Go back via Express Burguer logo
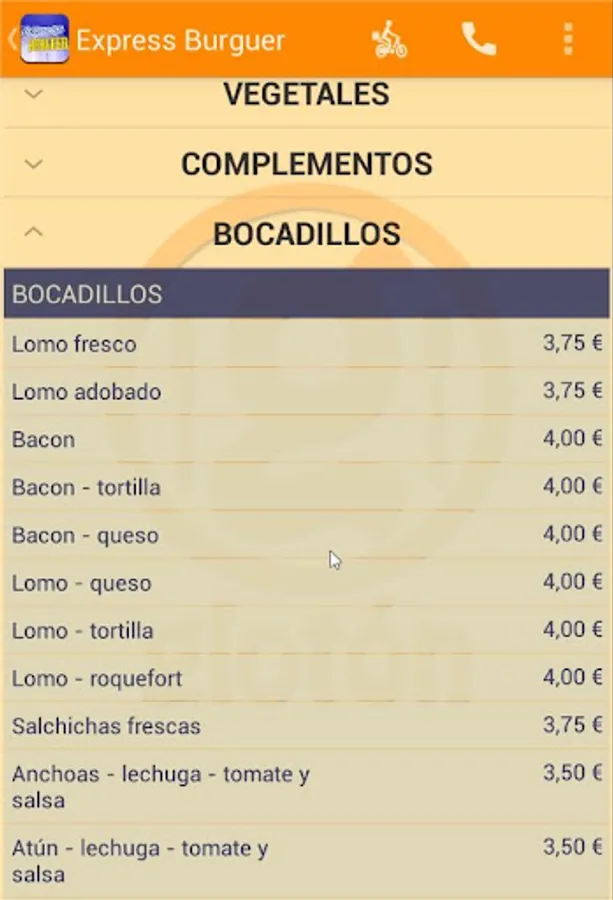The width and height of the screenshot is (613, 900). (42, 39)
